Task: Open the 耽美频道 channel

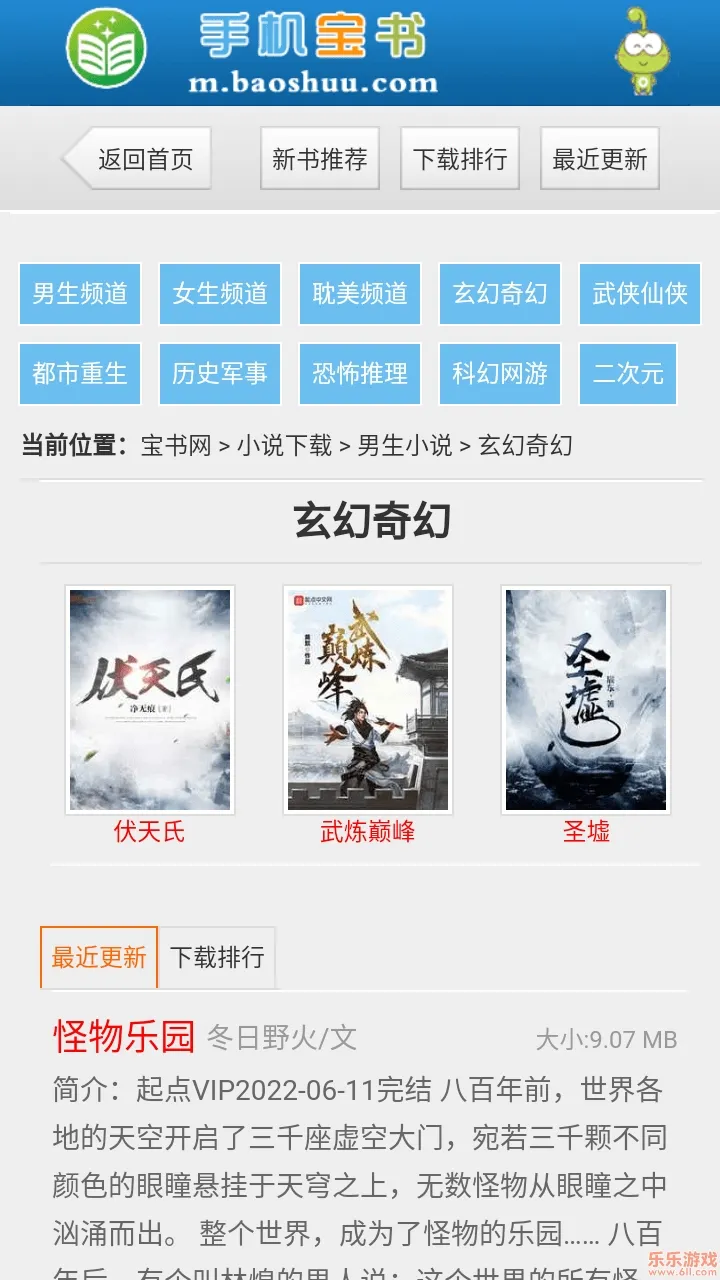Action: (x=360, y=294)
